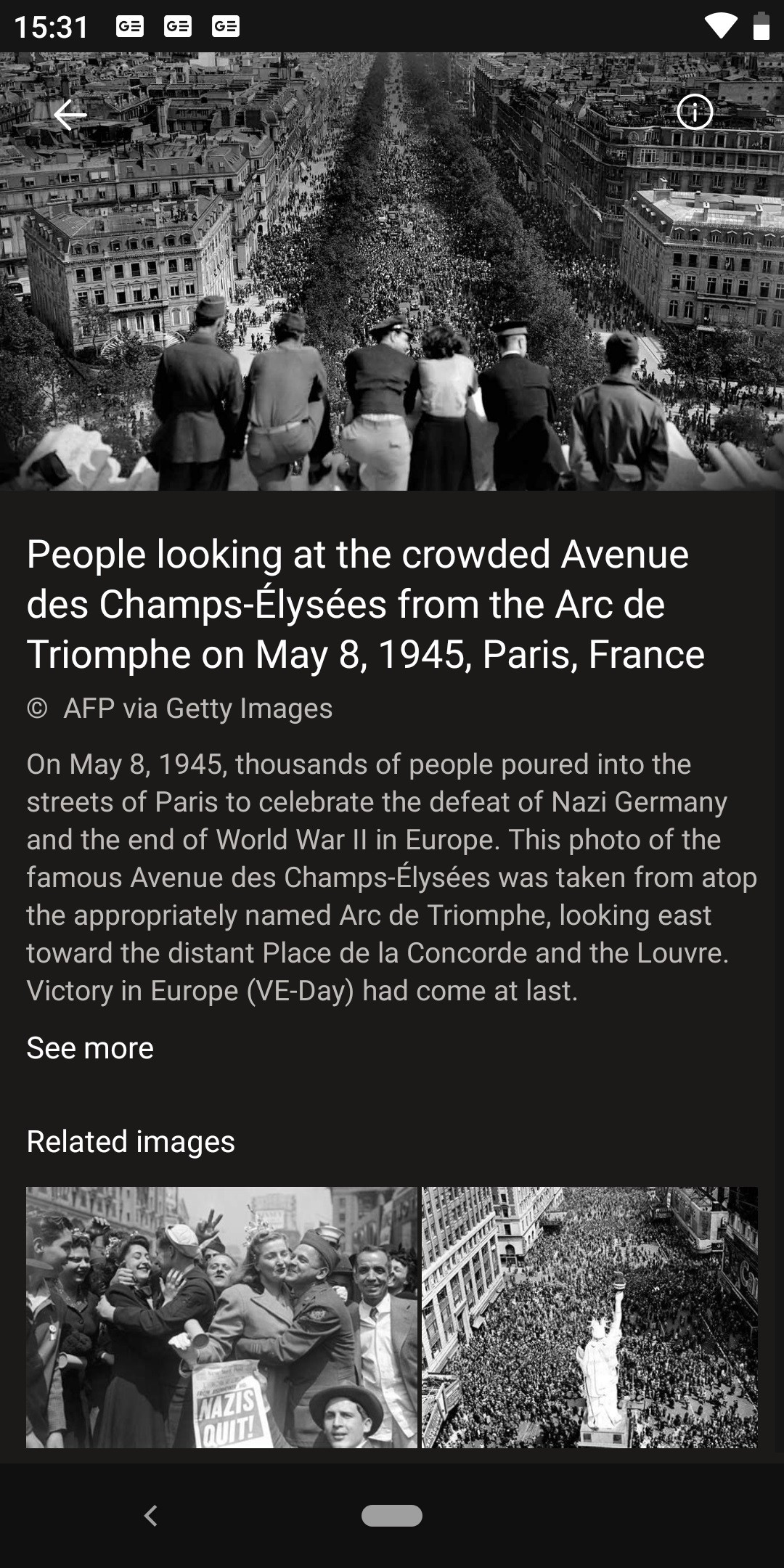Screen dimensions: 784x1568
Task: Open the main Champs-Élysées photo
Action: pos(392,271)
